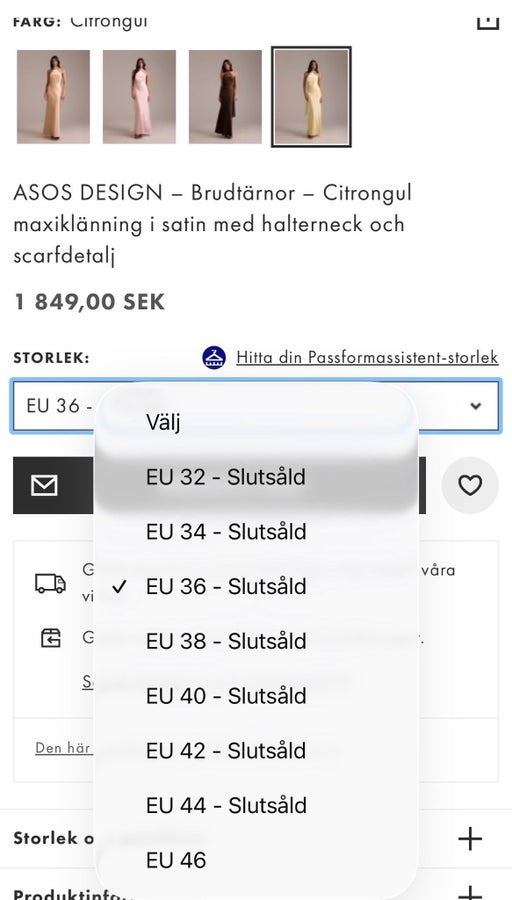Open Hitta din Passformassistent-storlek link
The image size is (512, 900).
tap(367, 357)
